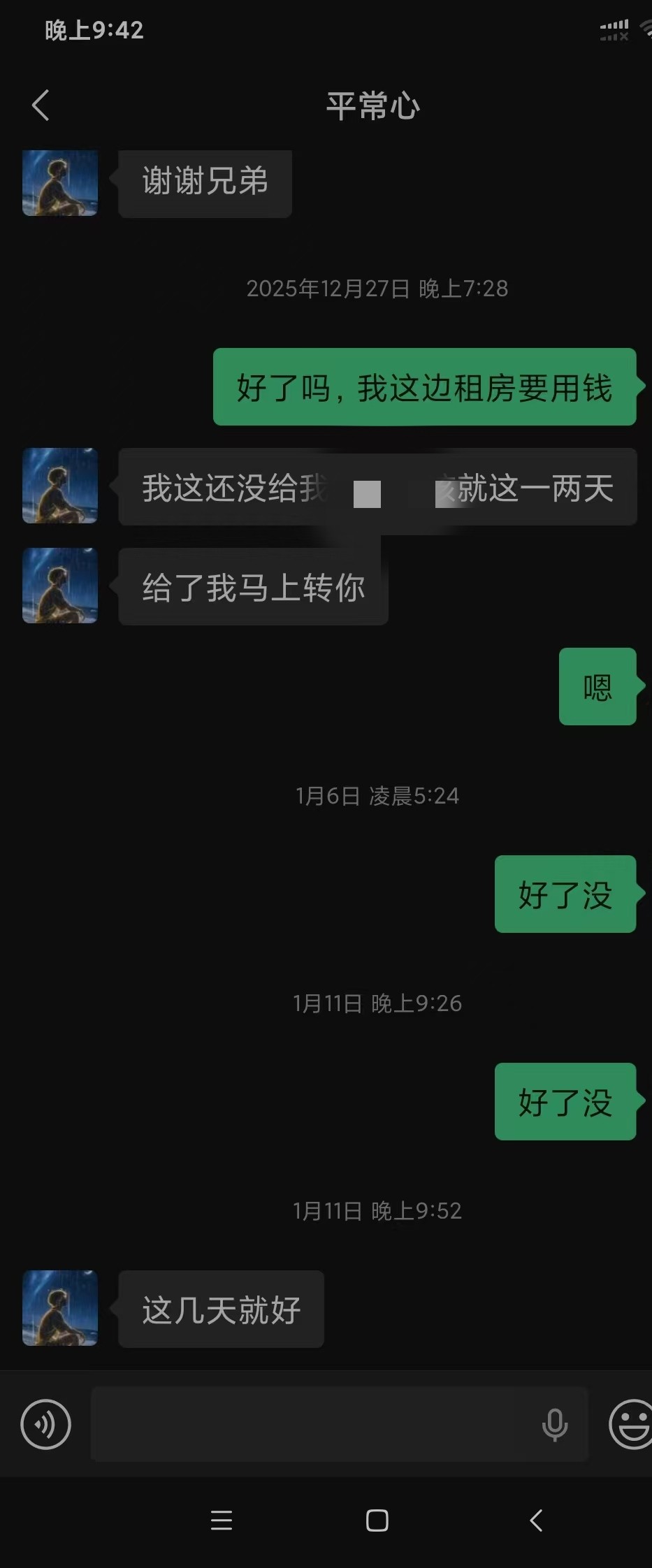Tap the microphone icon in input field
Viewport: 652px width, 1568px height.
(555, 1425)
